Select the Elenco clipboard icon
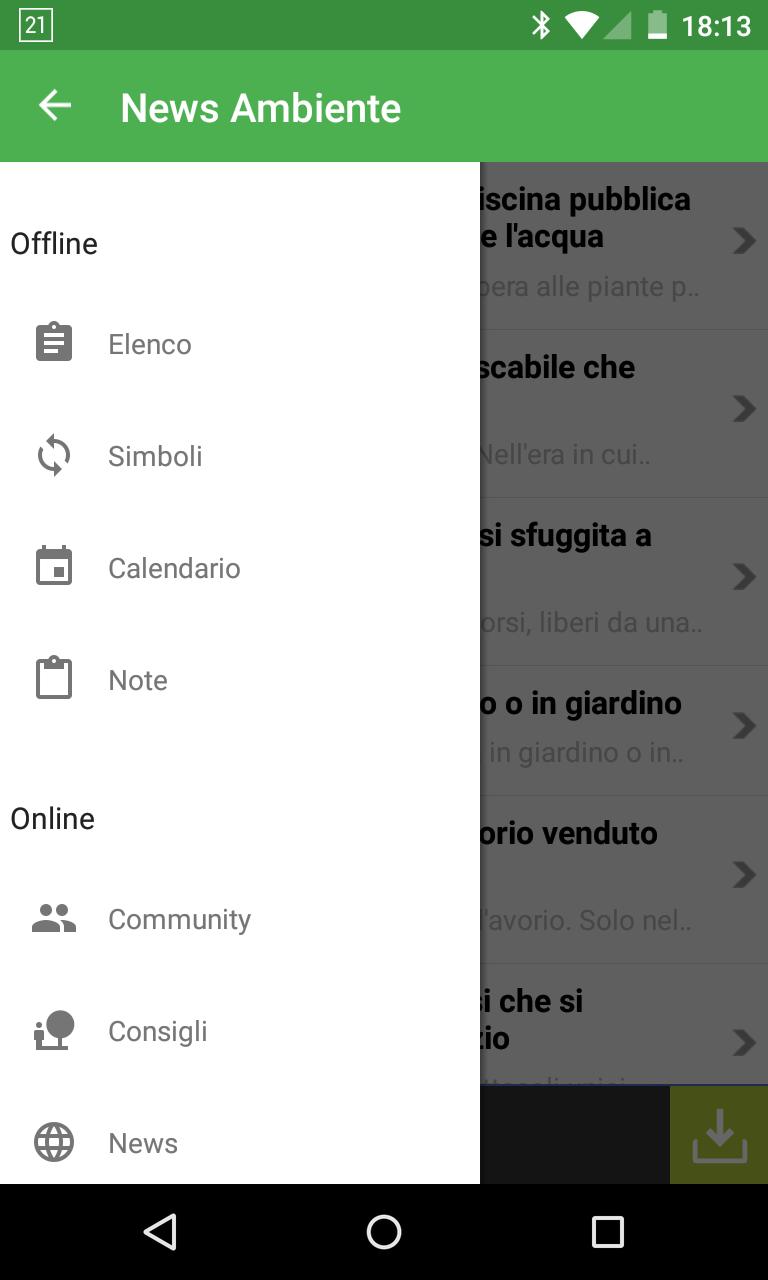The height and width of the screenshot is (1280, 768). [53, 343]
